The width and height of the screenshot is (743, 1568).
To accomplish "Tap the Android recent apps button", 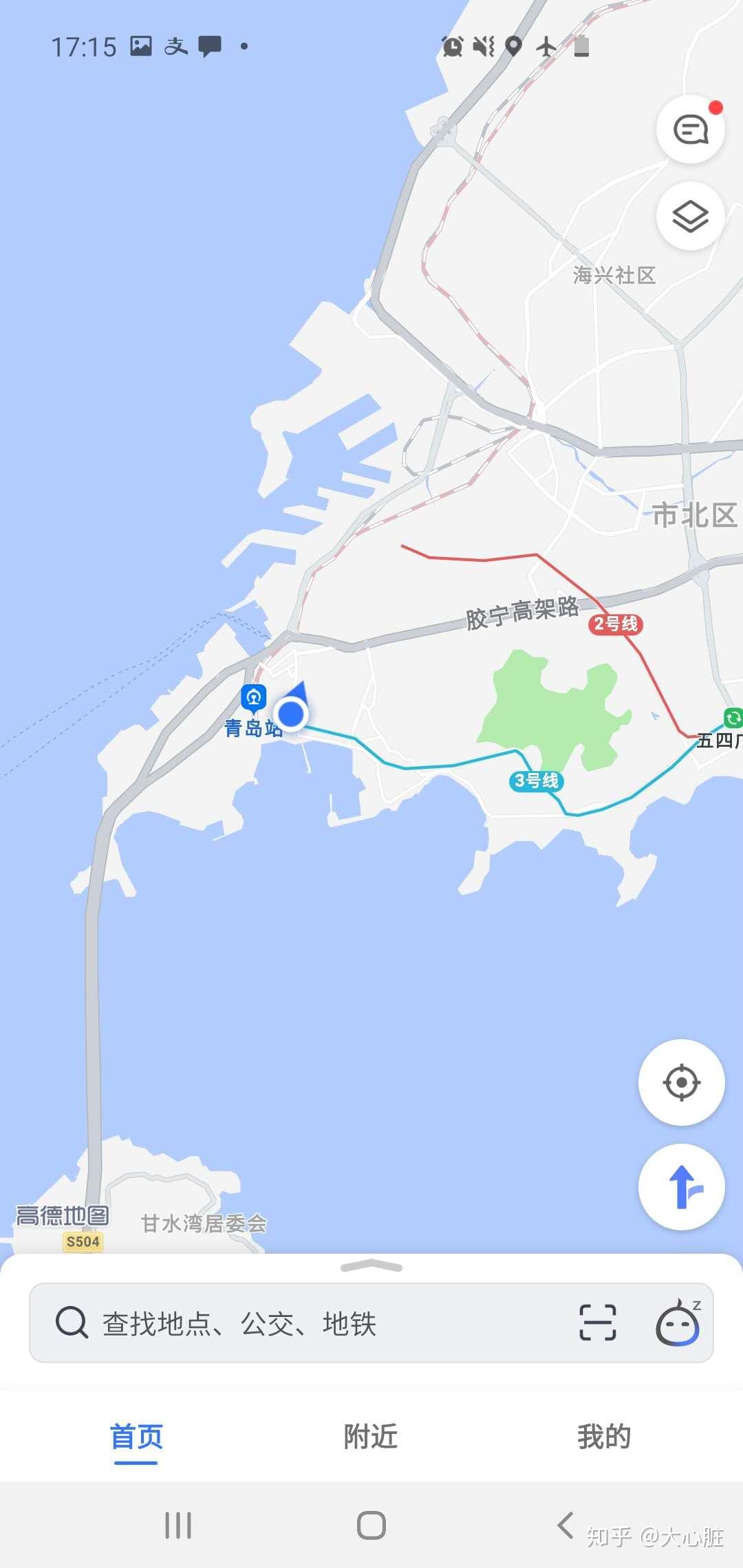I will point(178,1526).
